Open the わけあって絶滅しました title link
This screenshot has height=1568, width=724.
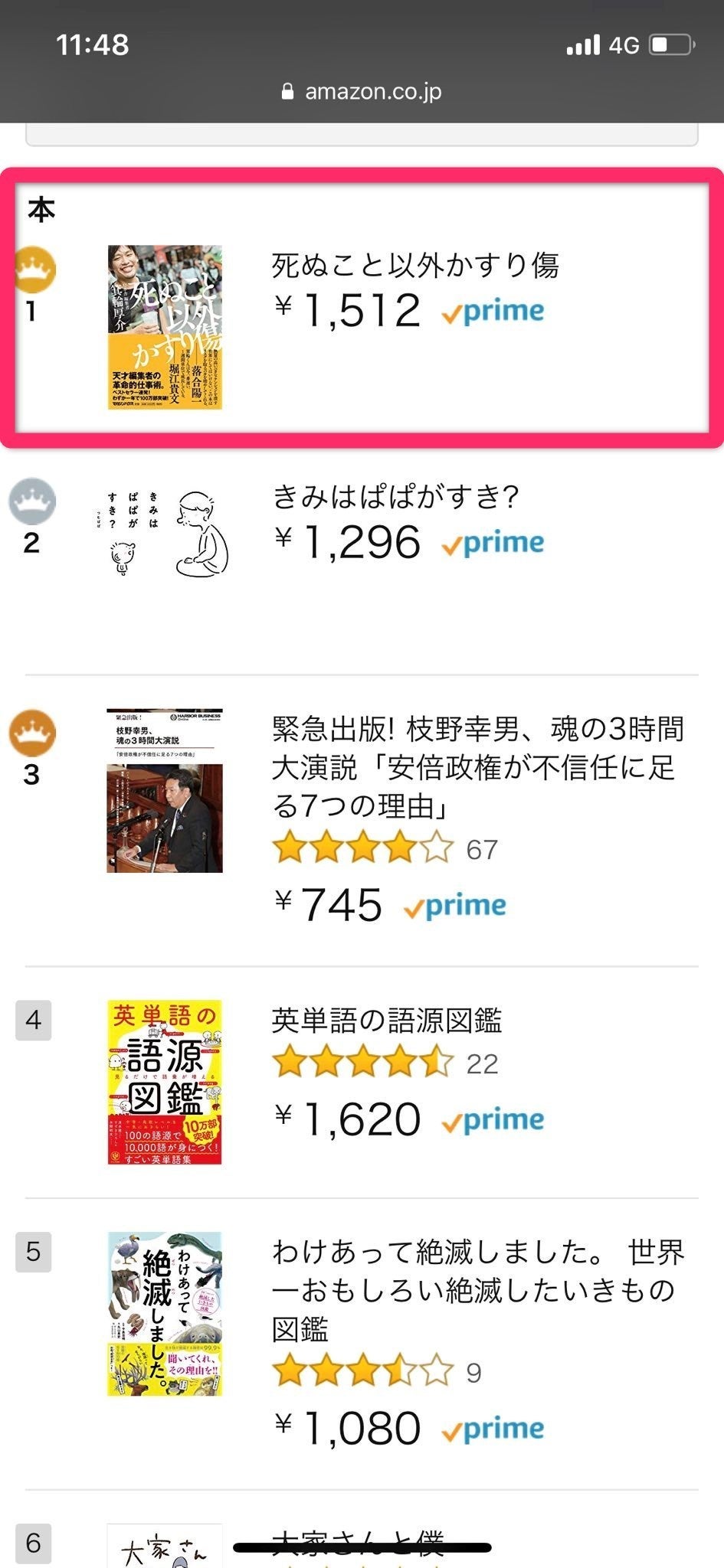[477, 1289]
